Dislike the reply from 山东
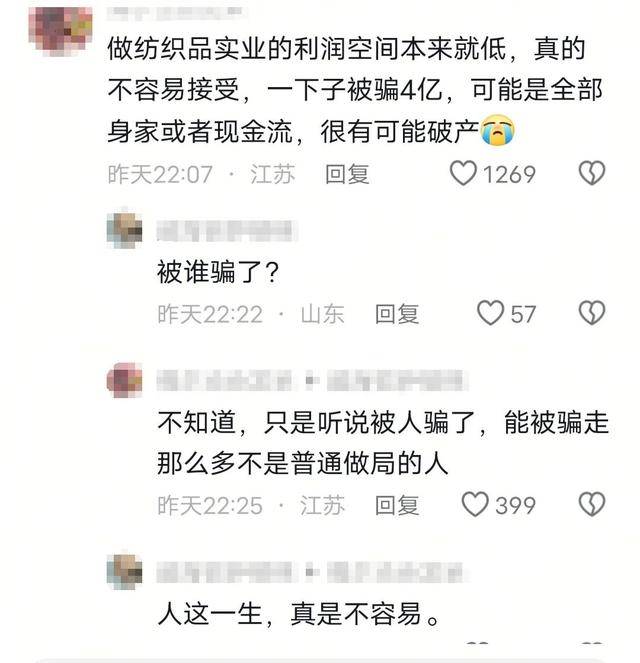Viewport: 640px width, 663px height. [592, 314]
